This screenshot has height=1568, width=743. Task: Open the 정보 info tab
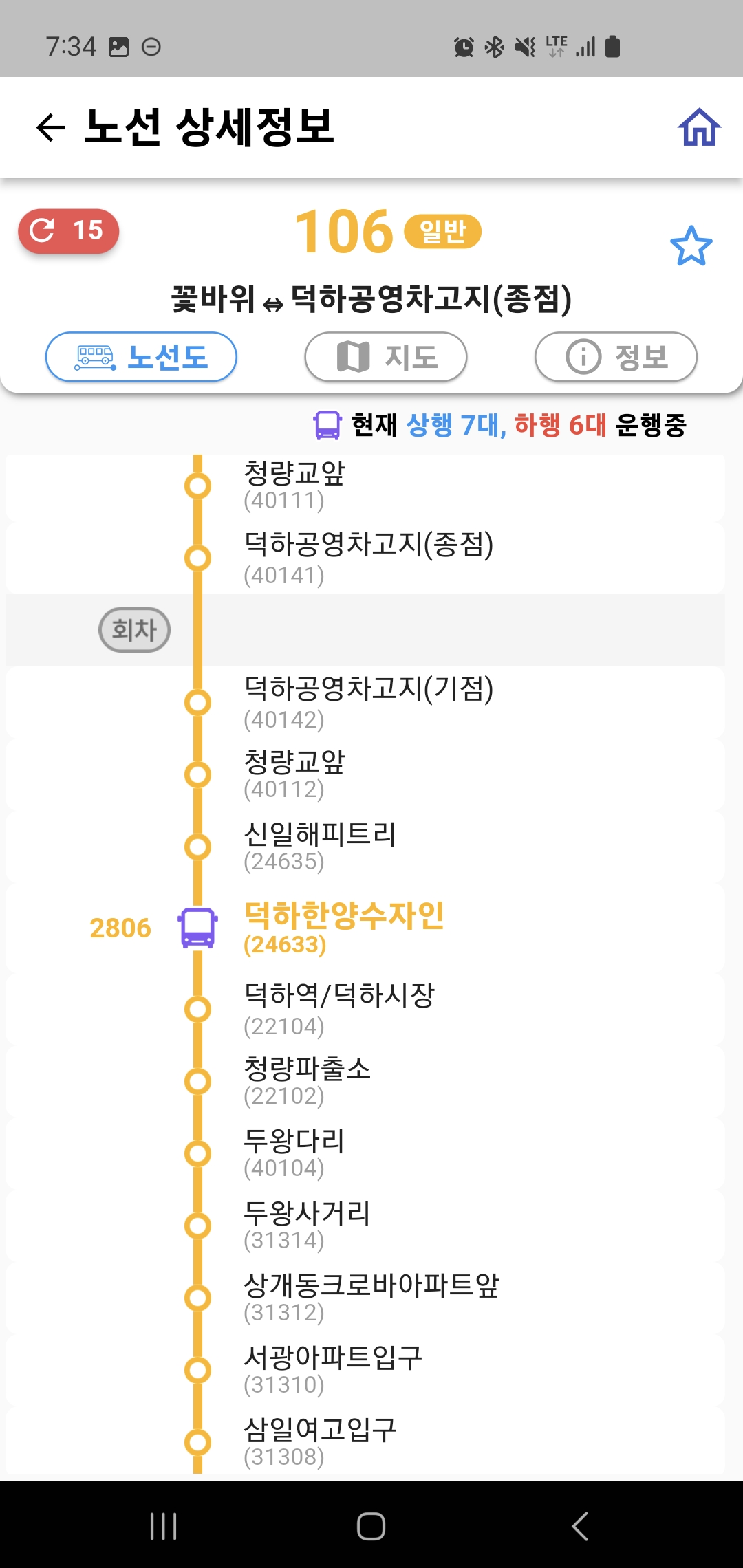click(616, 357)
